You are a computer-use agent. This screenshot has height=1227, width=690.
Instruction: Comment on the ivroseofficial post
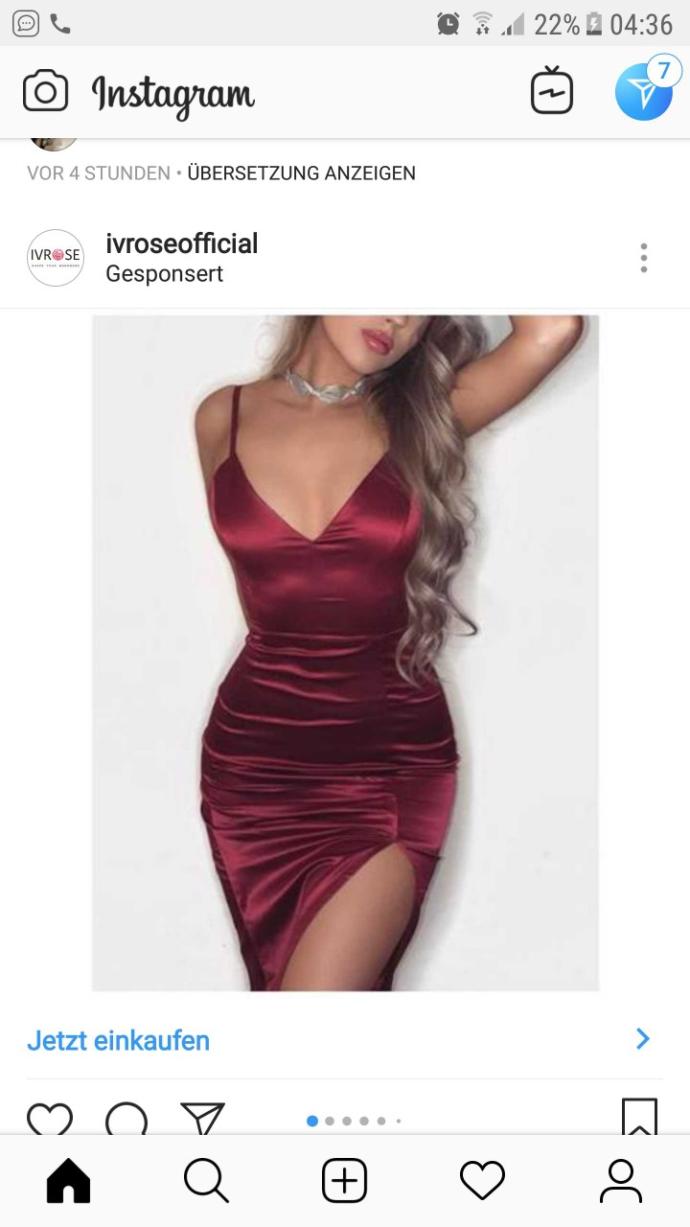[126, 1117]
